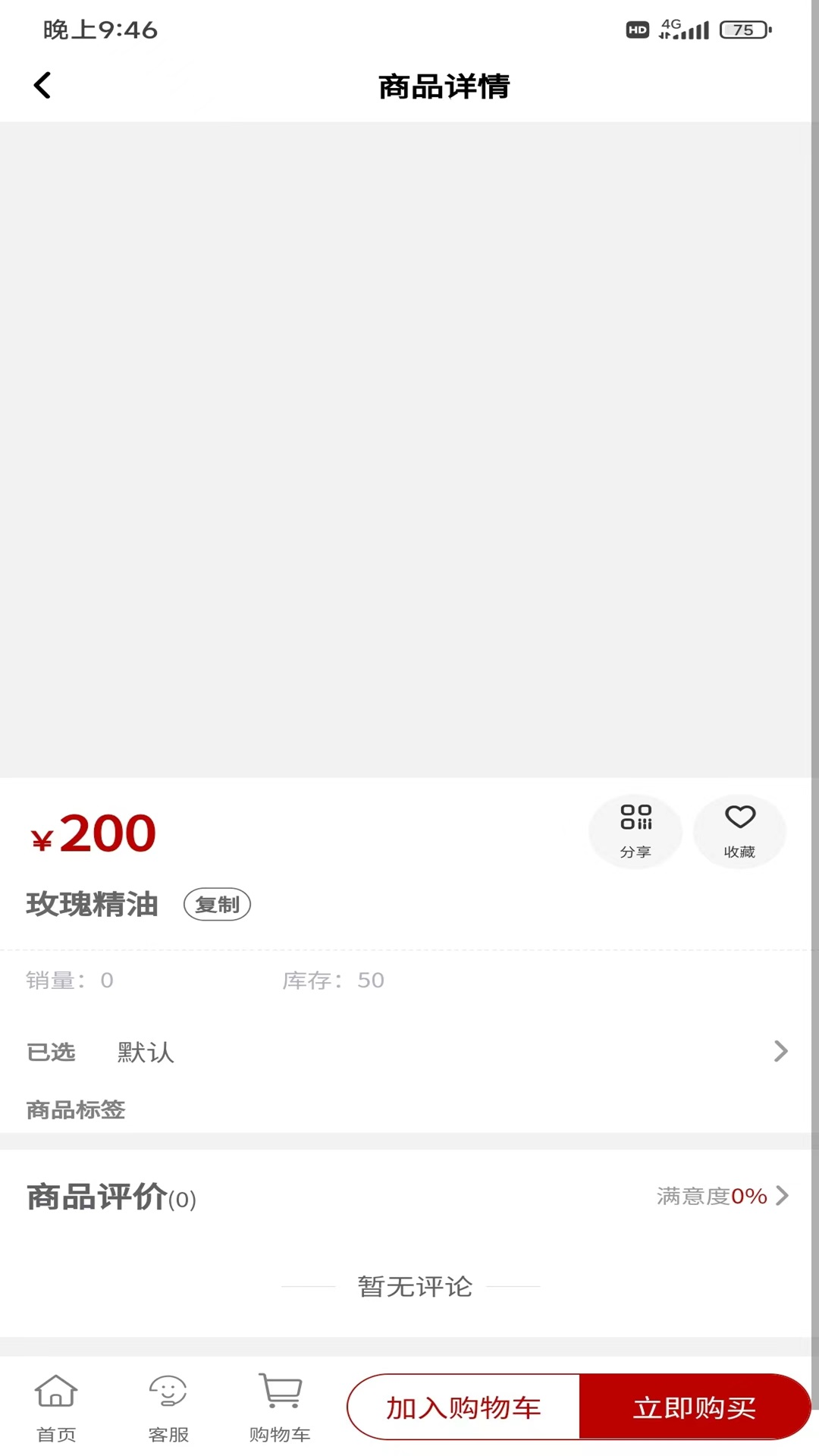Add item with 加入购物车 button
The height and width of the screenshot is (1456, 819).
(463, 1407)
